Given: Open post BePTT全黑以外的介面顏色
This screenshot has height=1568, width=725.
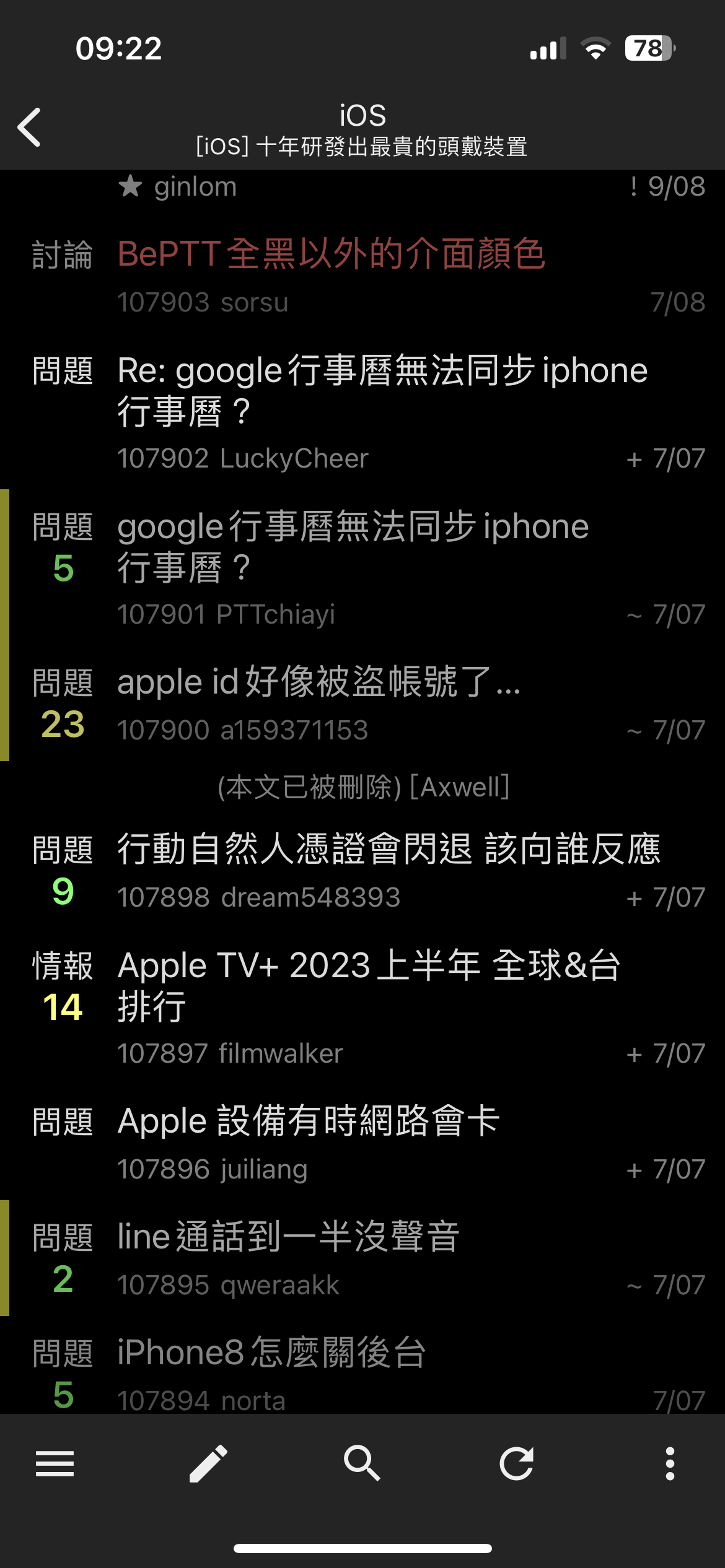Looking at the screenshot, I should pos(362,276).
